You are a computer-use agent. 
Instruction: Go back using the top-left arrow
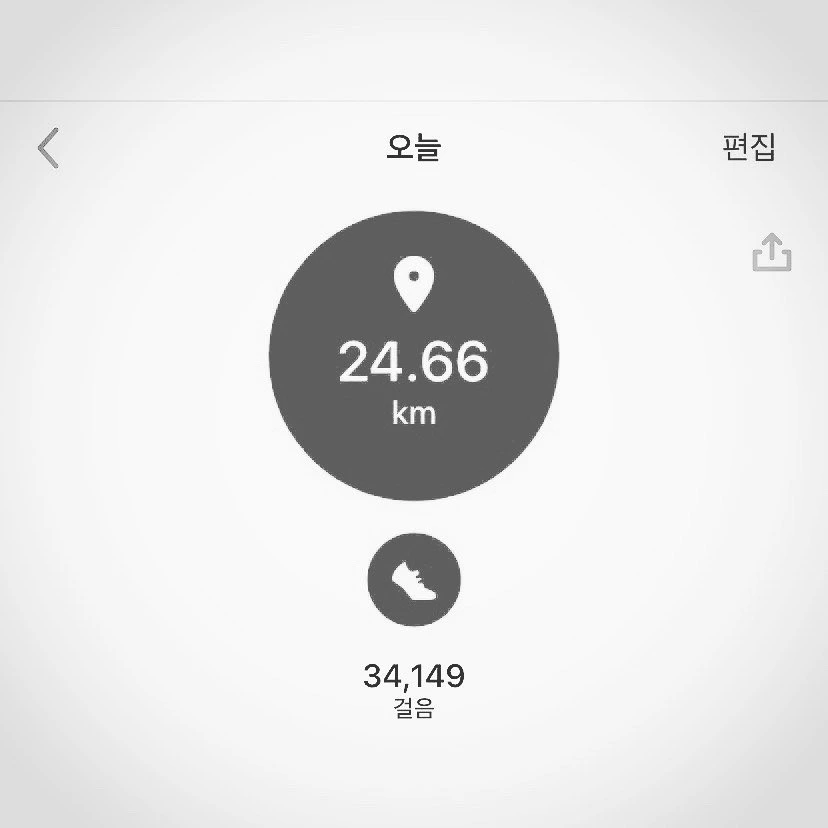click(x=48, y=148)
